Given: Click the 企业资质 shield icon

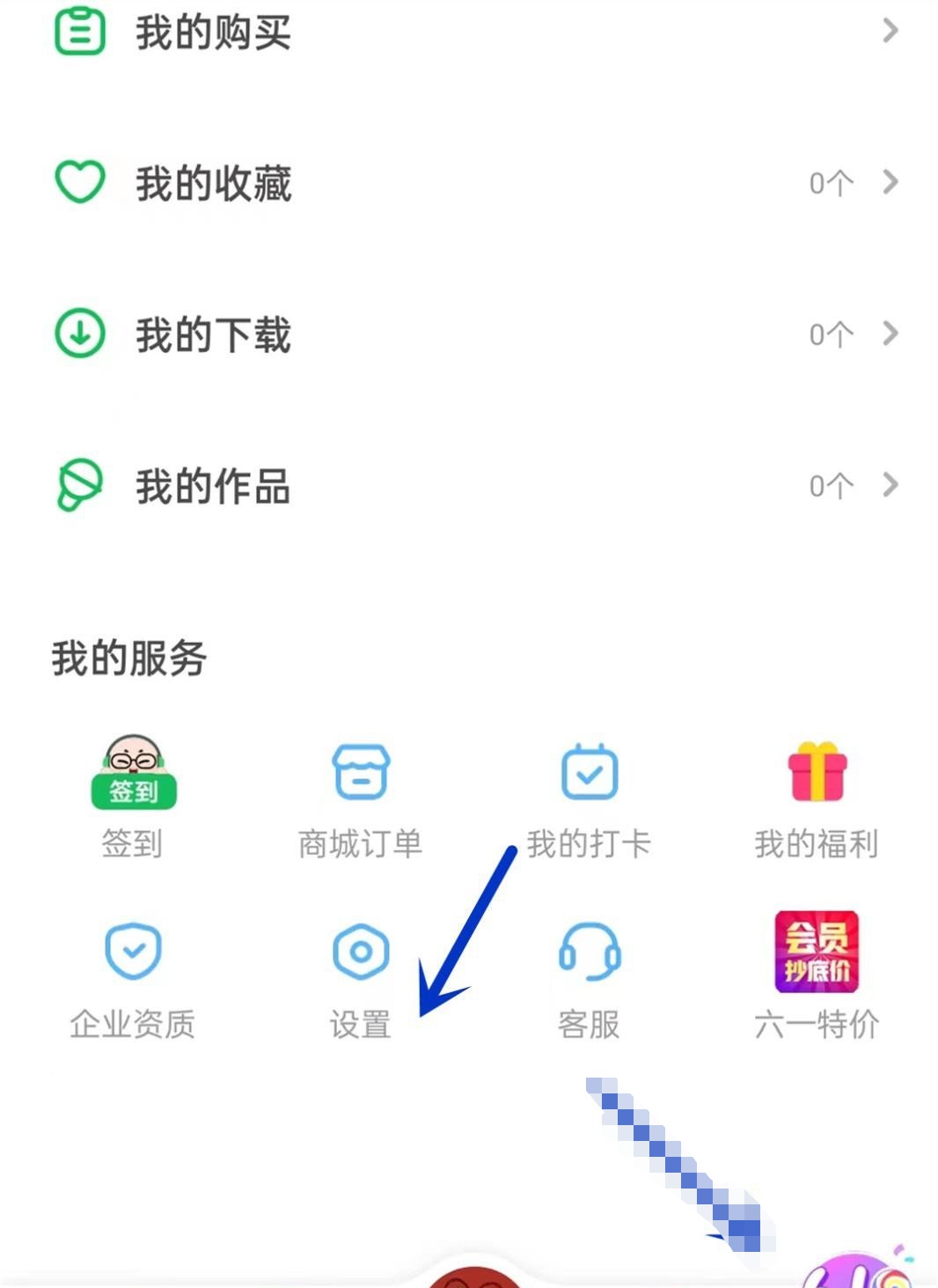Looking at the screenshot, I should click(134, 953).
